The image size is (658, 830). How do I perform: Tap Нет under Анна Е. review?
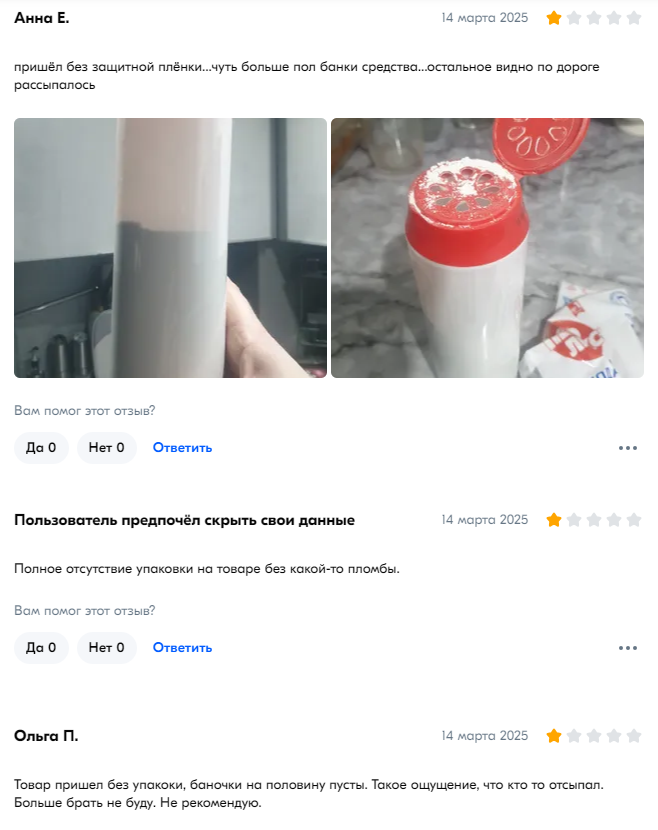coord(106,448)
